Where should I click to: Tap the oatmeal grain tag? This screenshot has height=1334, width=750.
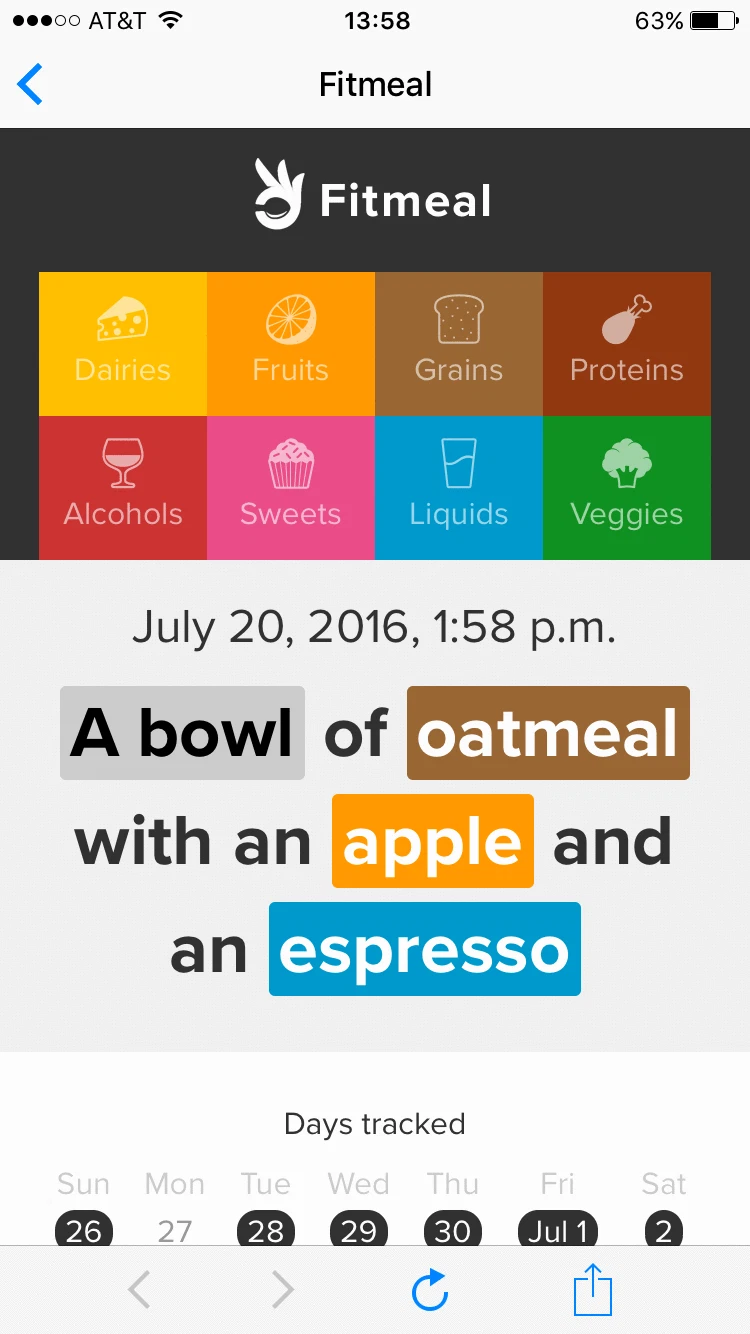pos(548,733)
